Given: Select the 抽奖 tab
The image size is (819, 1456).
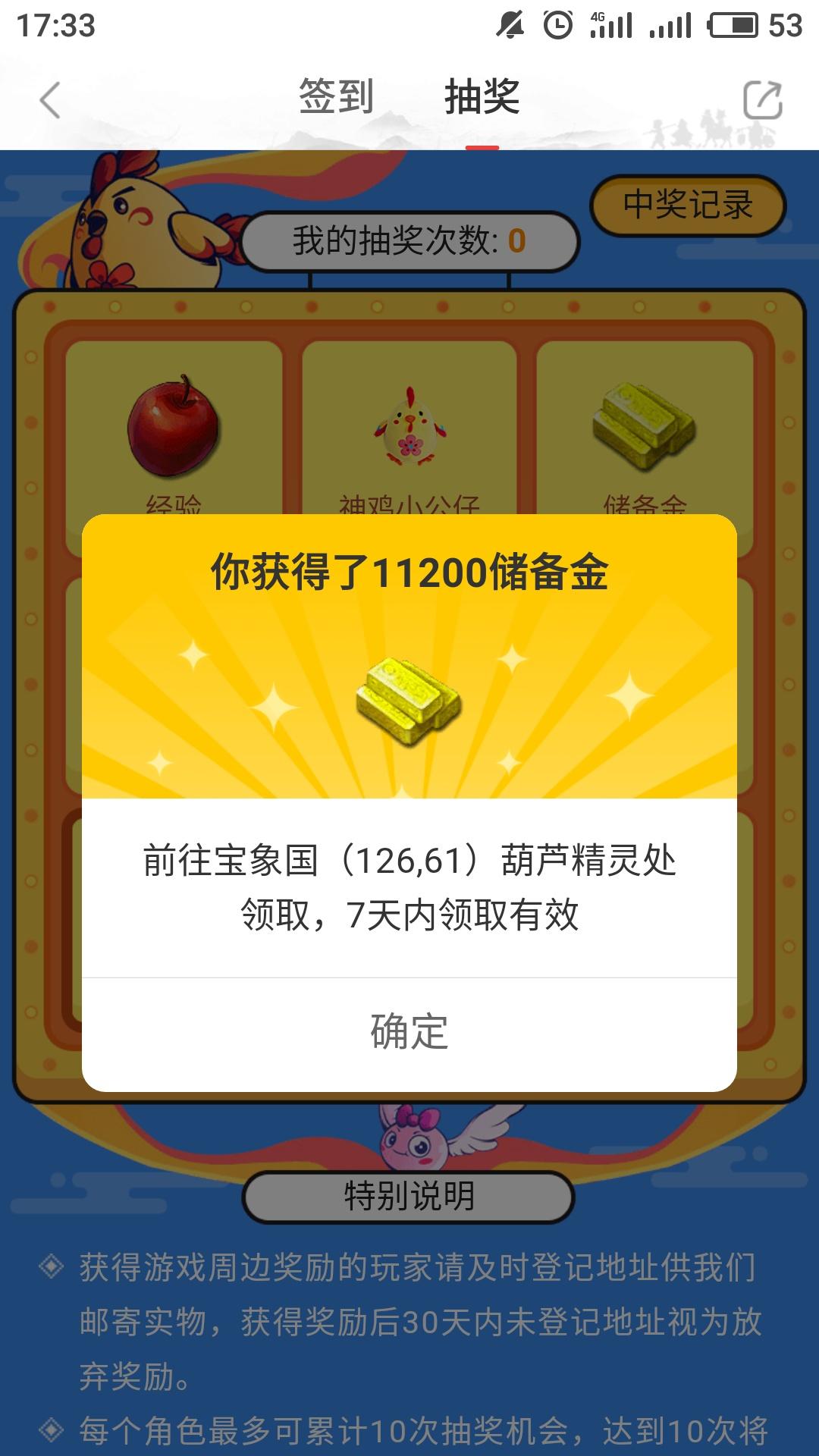Looking at the screenshot, I should click(x=482, y=97).
